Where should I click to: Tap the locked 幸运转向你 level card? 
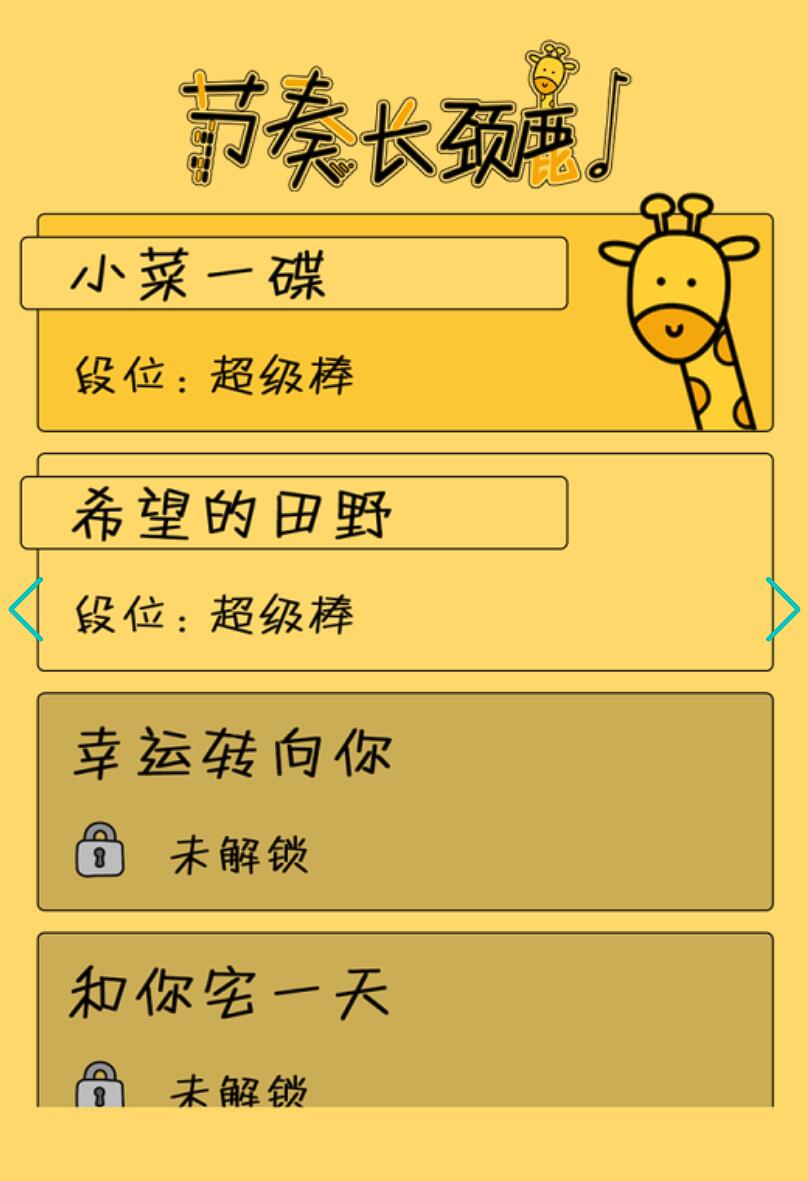[404, 801]
